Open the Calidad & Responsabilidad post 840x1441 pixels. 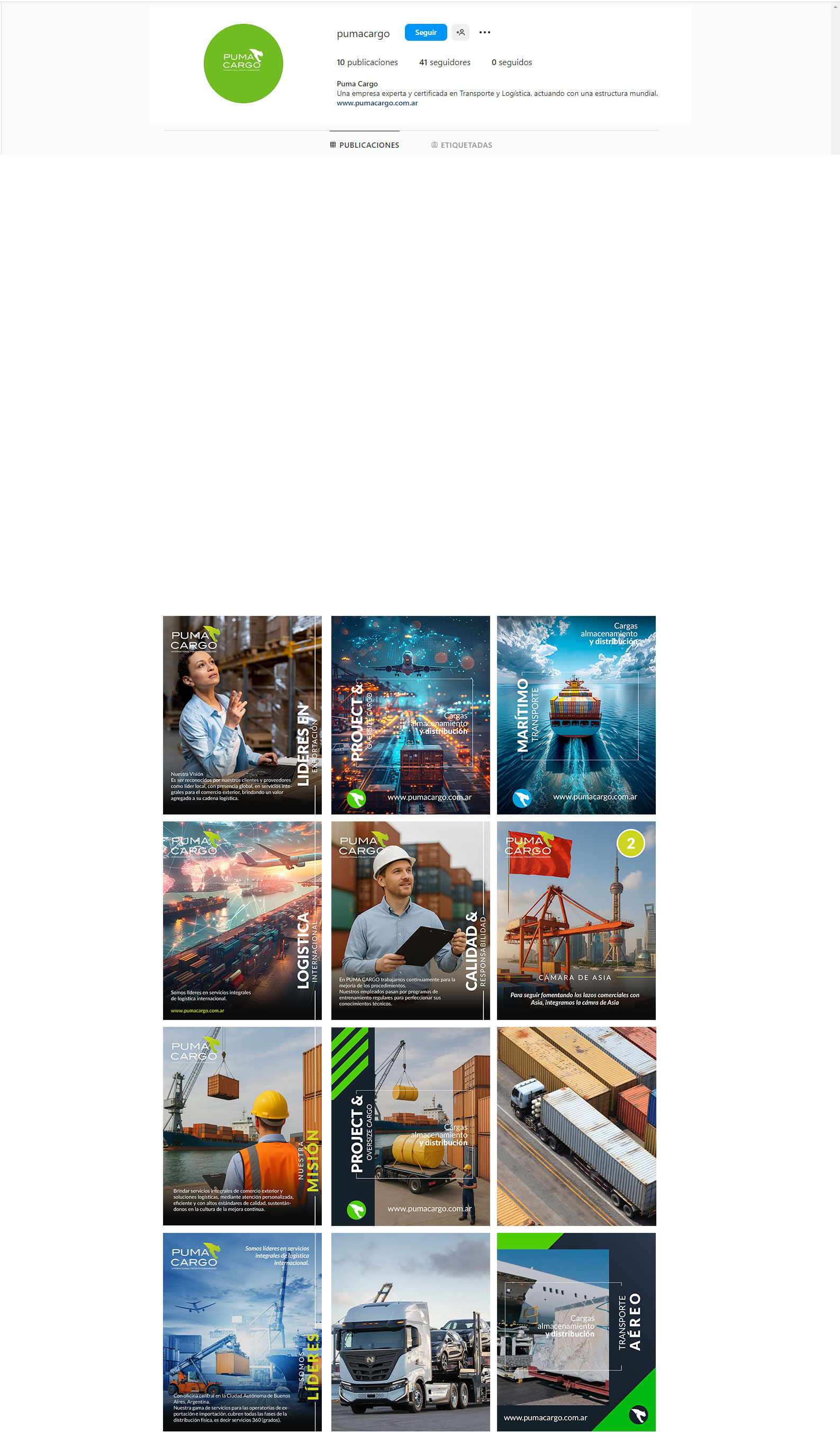pos(410,920)
